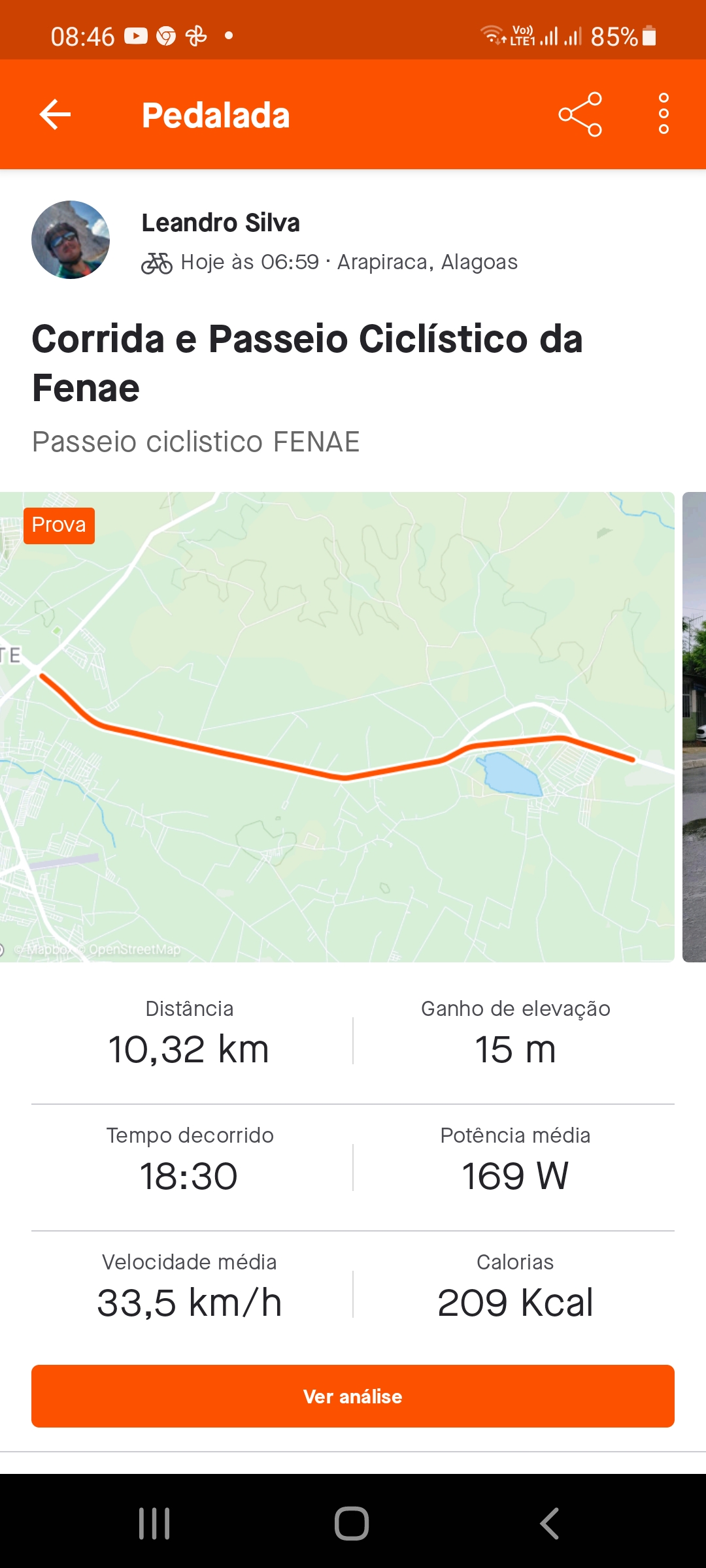706x1568 pixels.
Task: Tap the Ver análise button
Action: coord(353,1396)
